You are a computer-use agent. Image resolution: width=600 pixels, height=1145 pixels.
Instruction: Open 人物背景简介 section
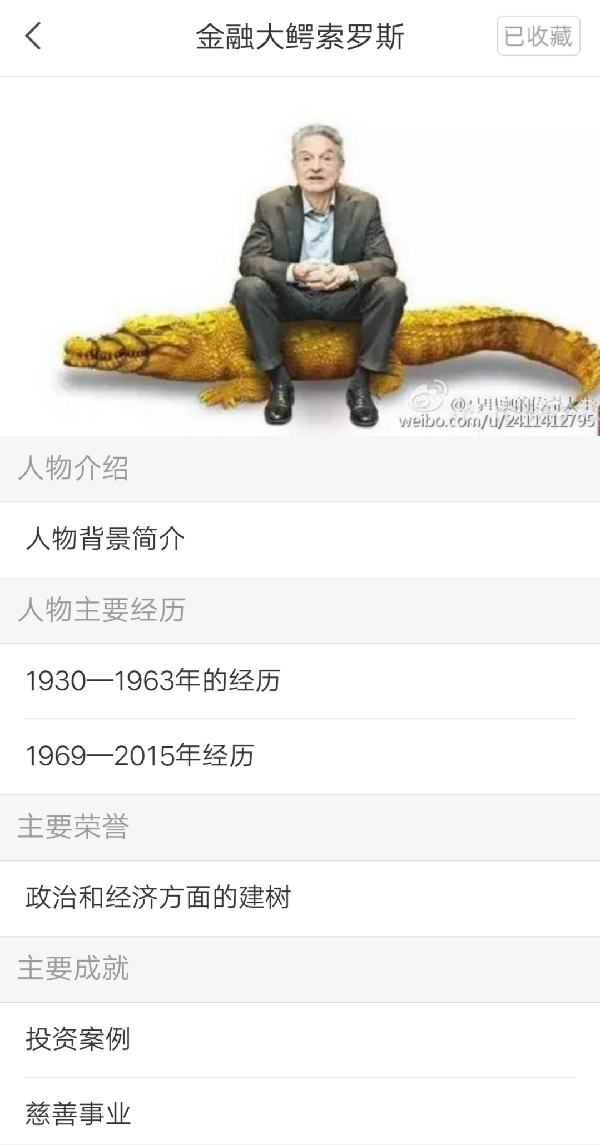[x=300, y=540]
